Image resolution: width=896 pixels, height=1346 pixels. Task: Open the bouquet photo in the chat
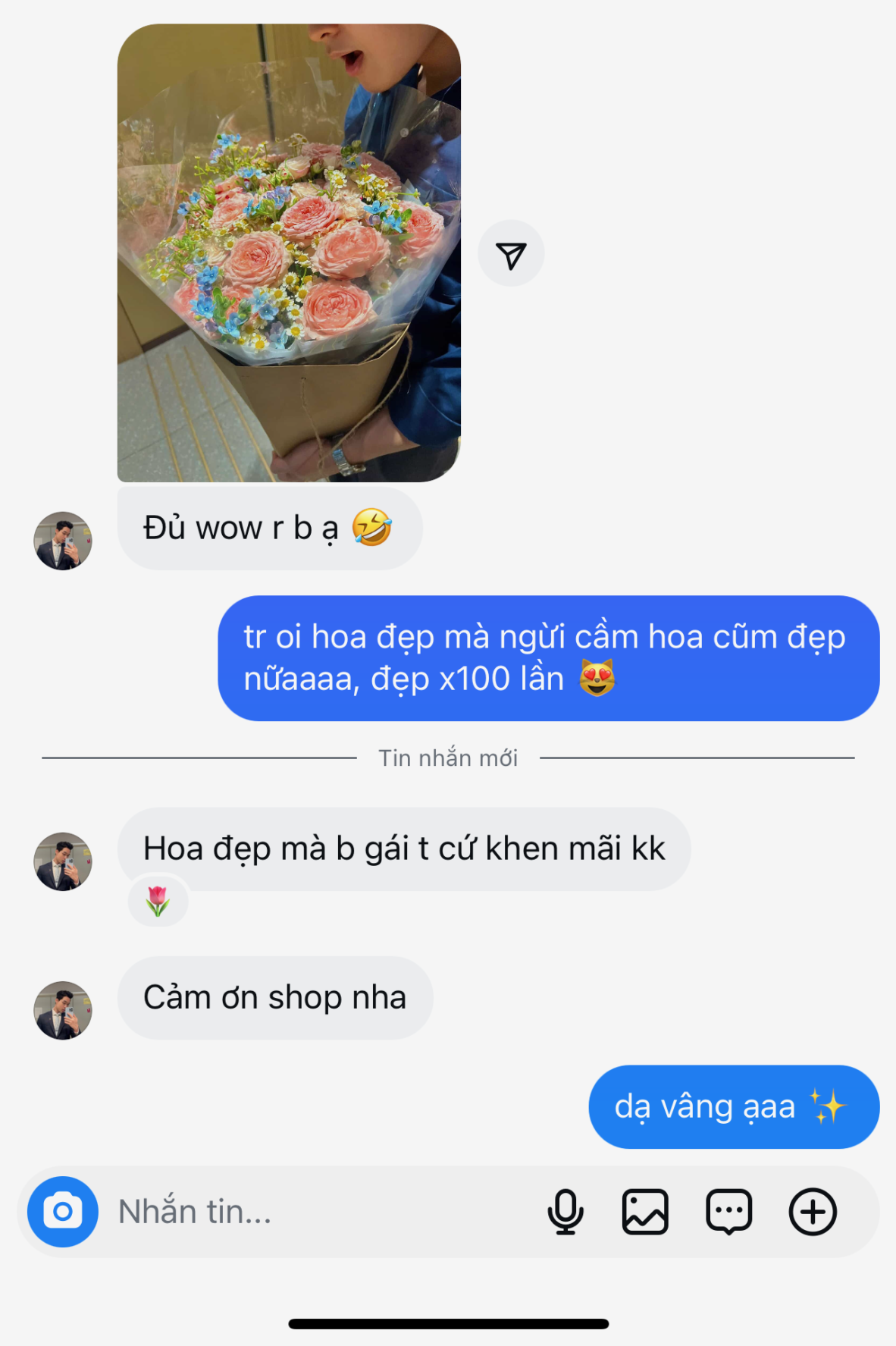(x=289, y=253)
